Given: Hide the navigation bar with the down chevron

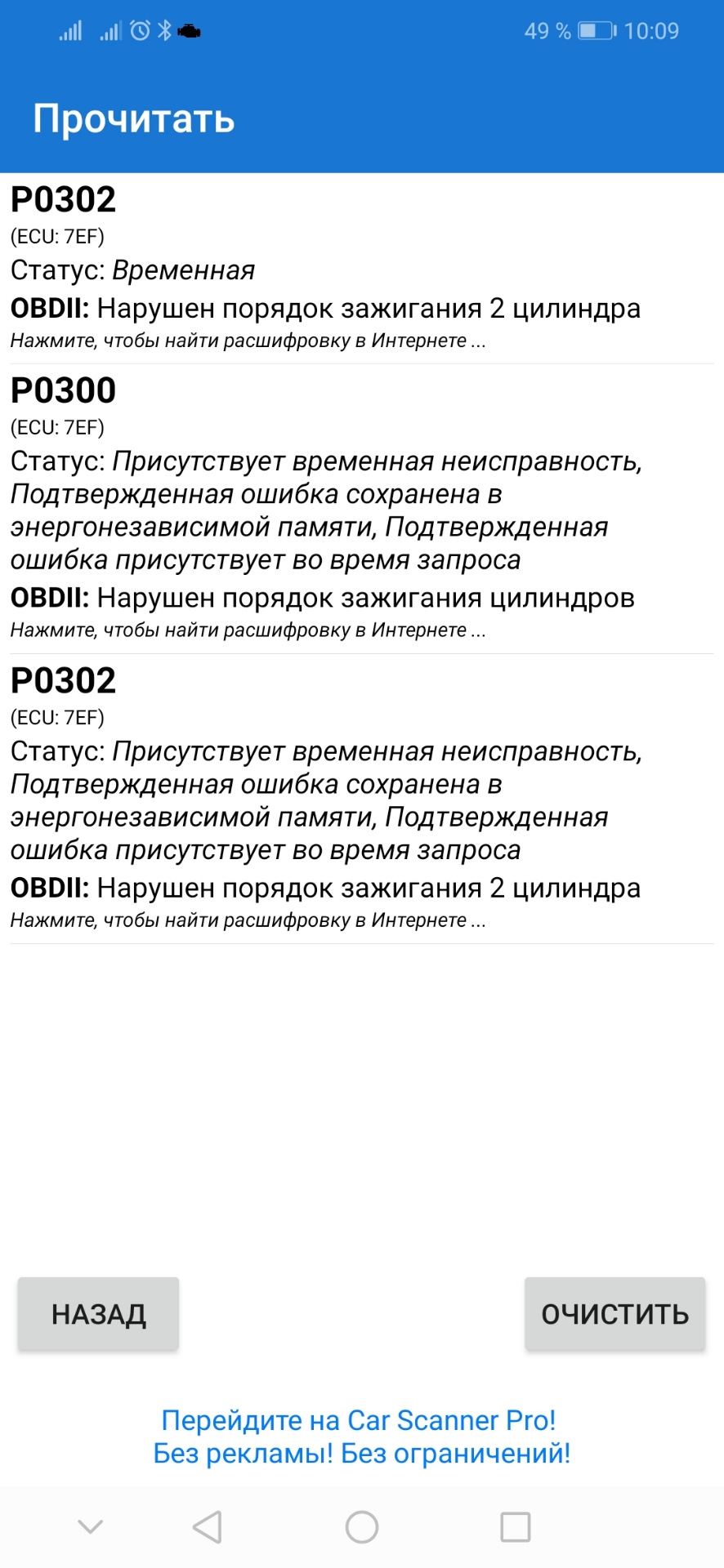Looking at the screenshot, I should coord(90,1526).
